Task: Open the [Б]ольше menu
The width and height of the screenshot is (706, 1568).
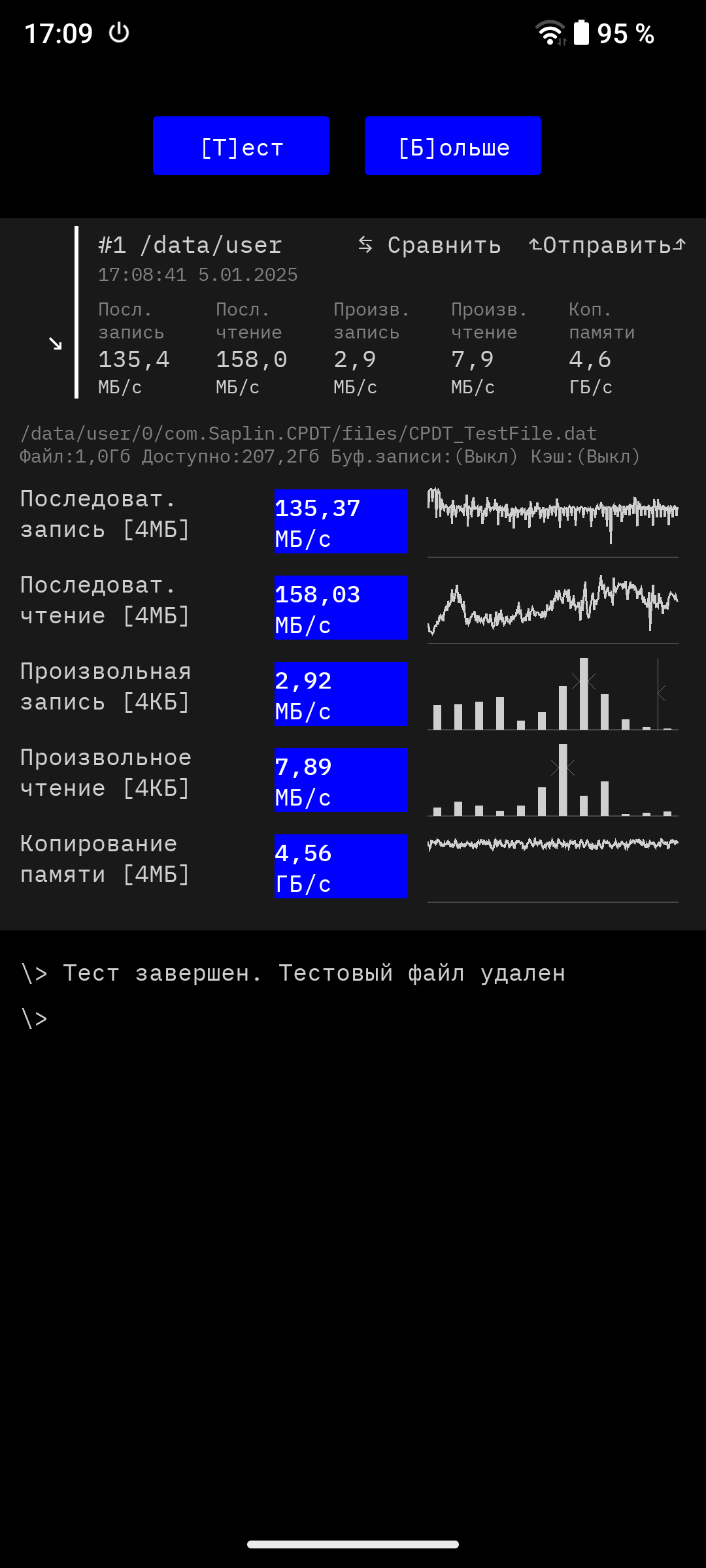Action: click(453, 146)
